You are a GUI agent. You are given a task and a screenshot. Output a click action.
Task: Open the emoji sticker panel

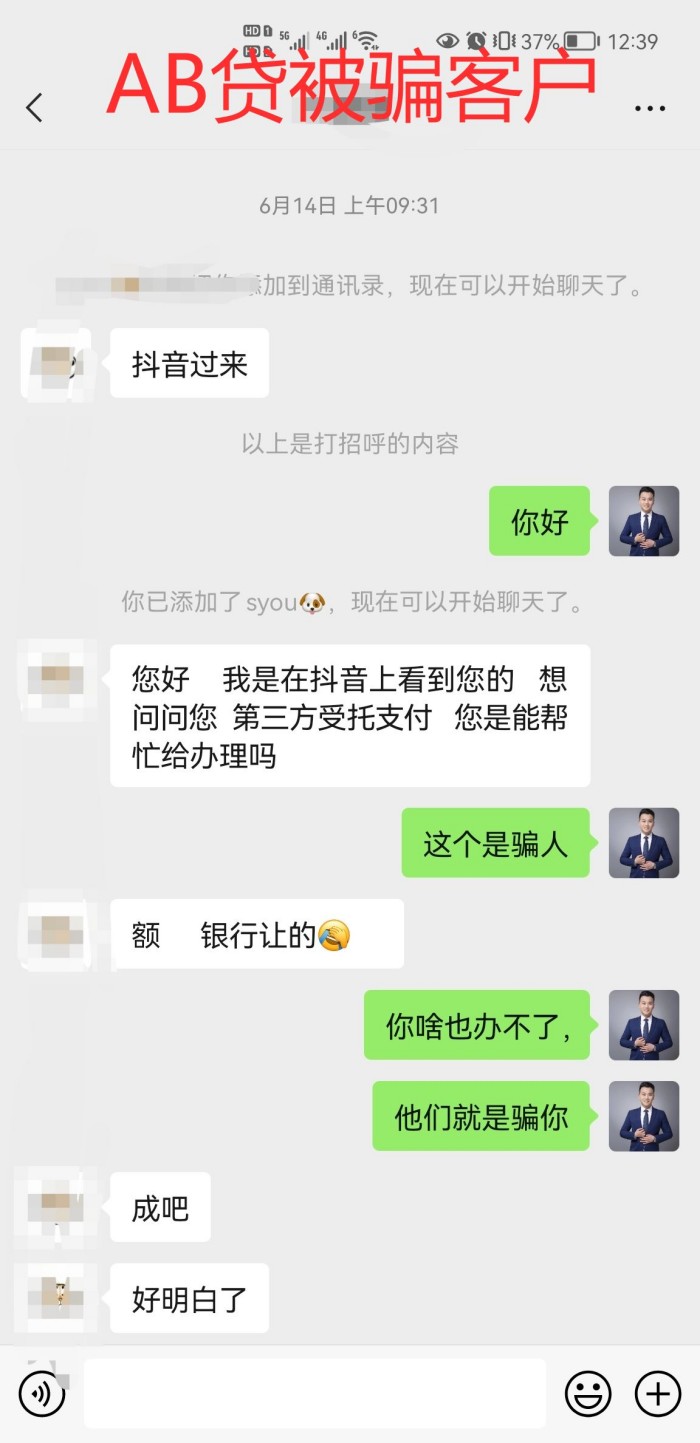coord(589,1393)
